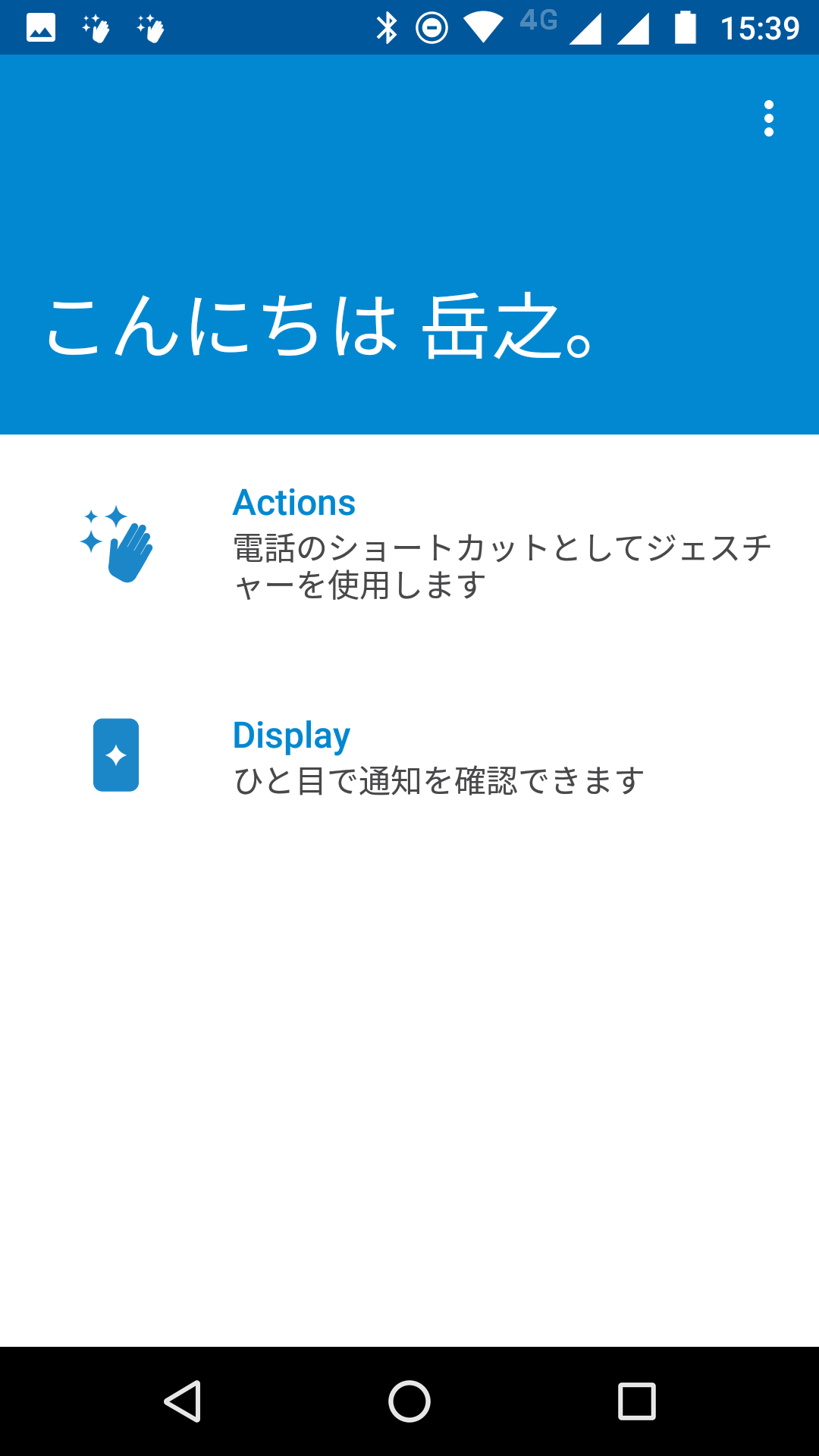Tap the screenshot notification icon
819x1456 pixels.
40,27
